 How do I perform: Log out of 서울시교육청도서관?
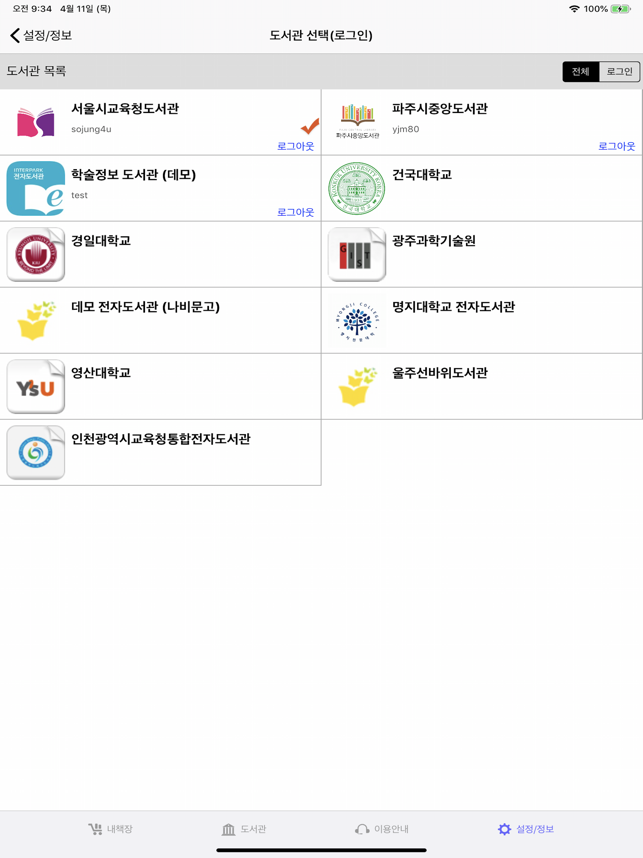tap(295, 146)
